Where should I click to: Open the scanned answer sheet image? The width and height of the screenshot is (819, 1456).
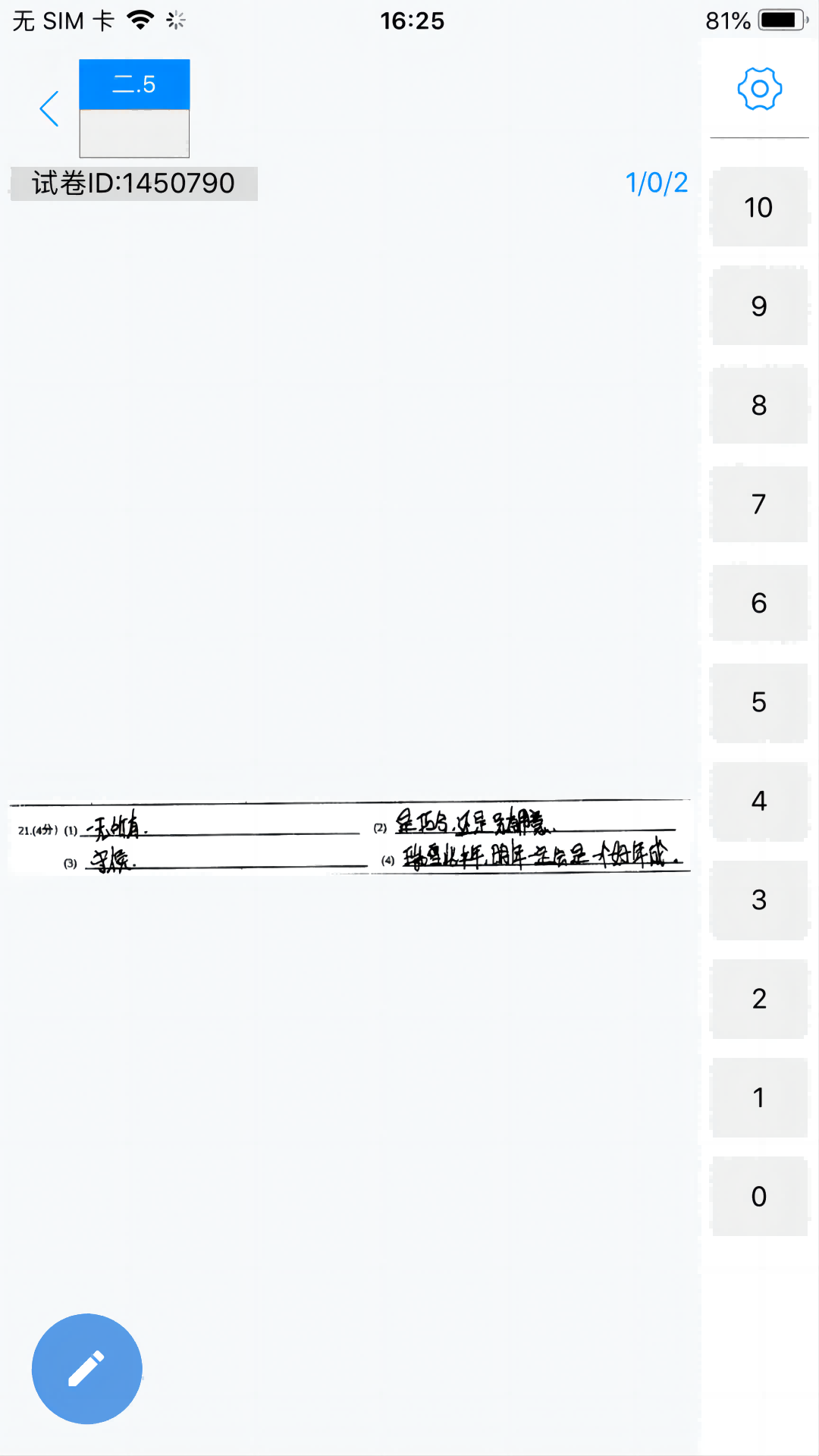(x=349, y=837)
